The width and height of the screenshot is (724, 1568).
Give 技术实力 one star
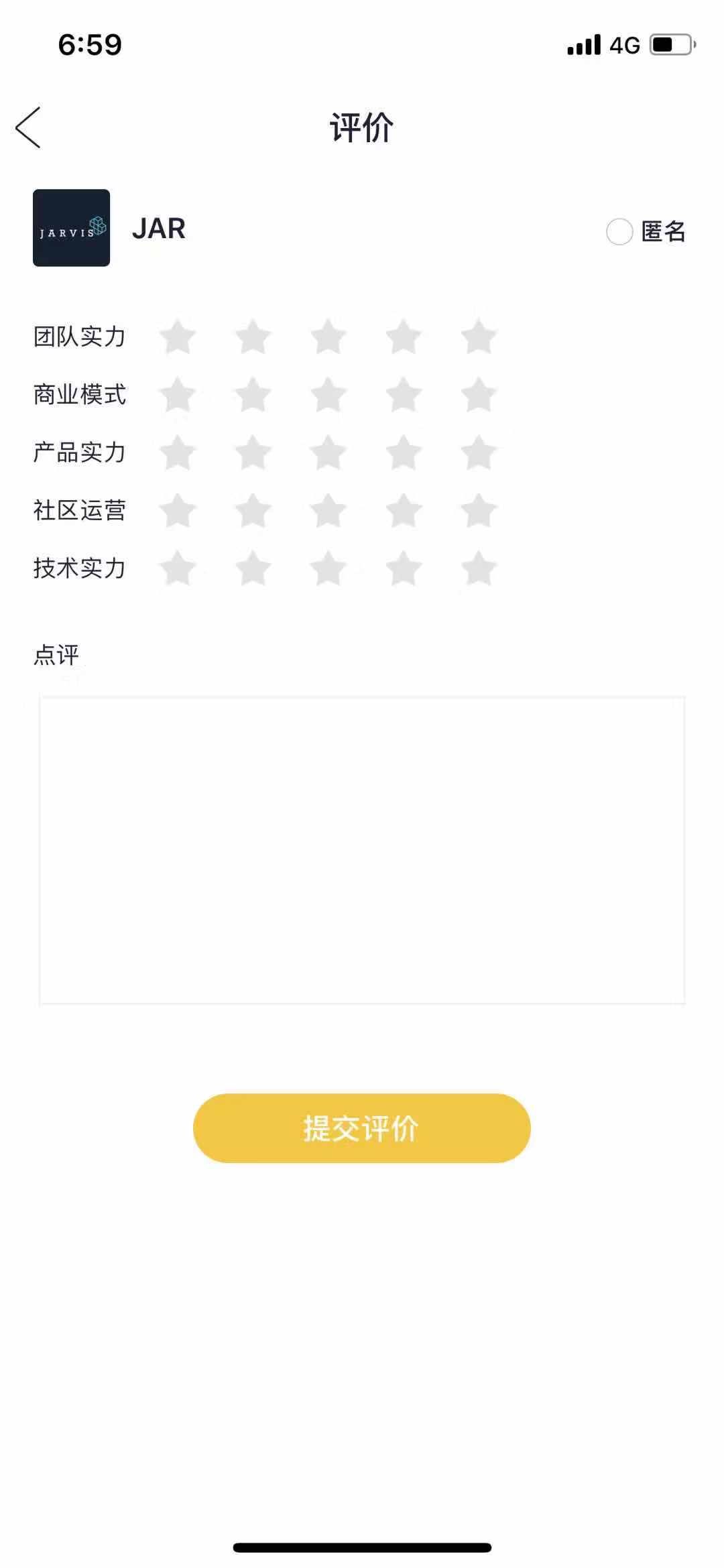[x=178, y=568]
